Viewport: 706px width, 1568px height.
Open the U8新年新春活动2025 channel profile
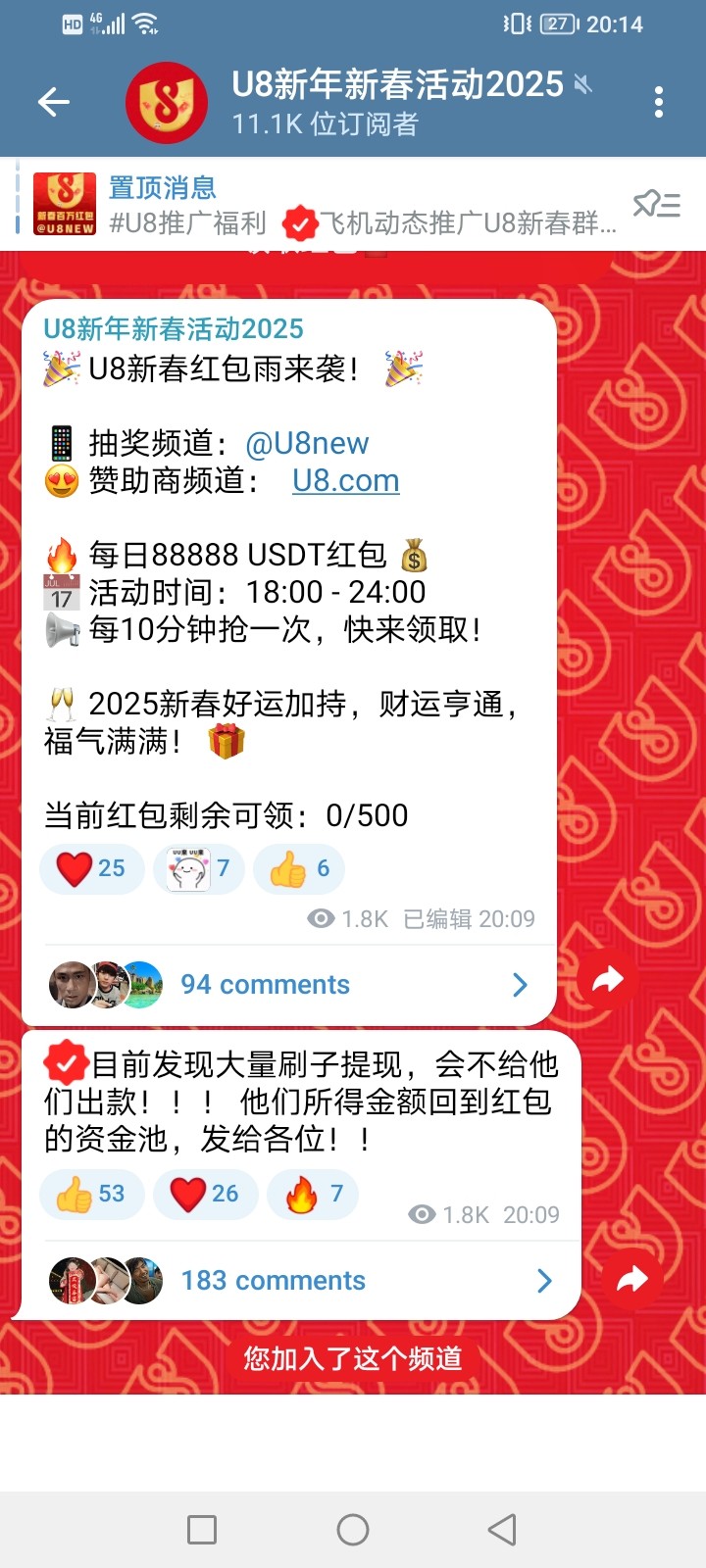[x=397, y=102]
